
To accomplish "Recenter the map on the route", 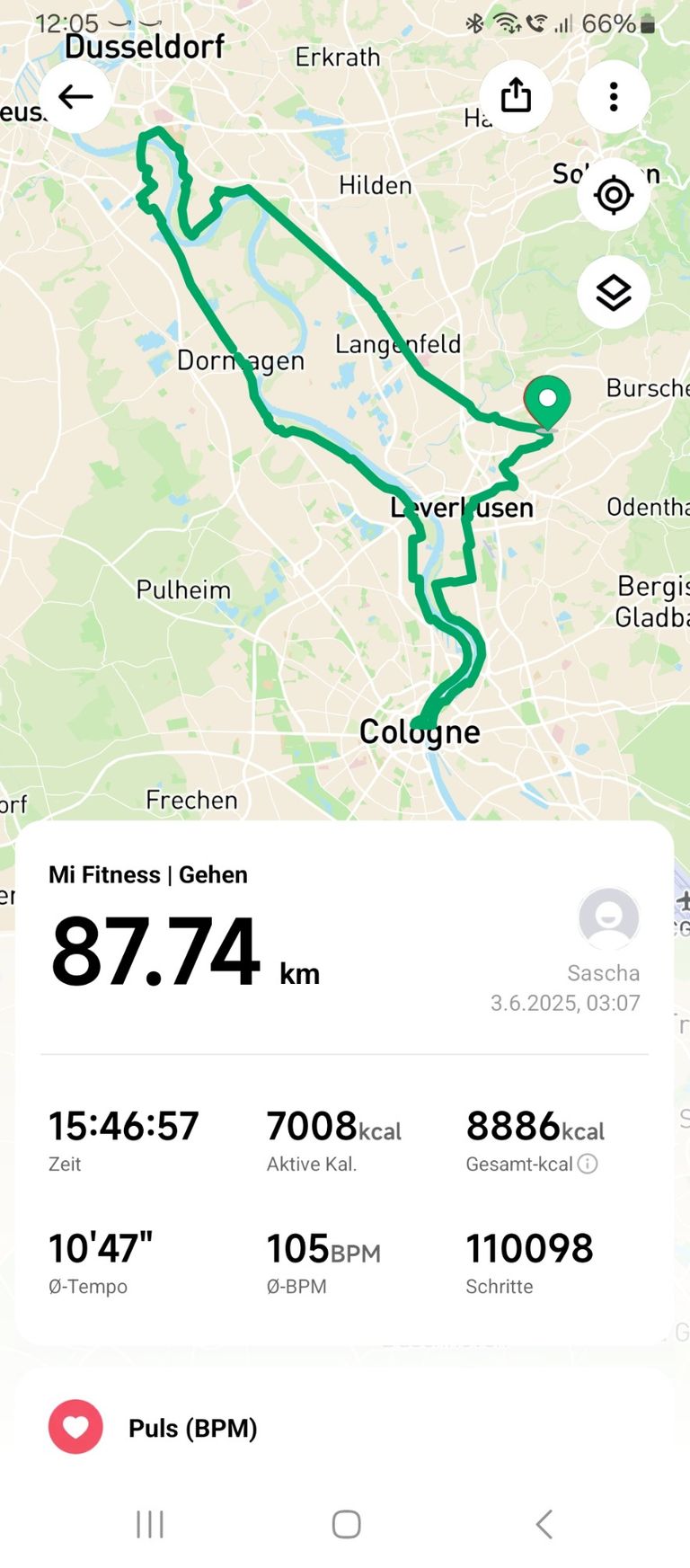I will pos(614,195).
